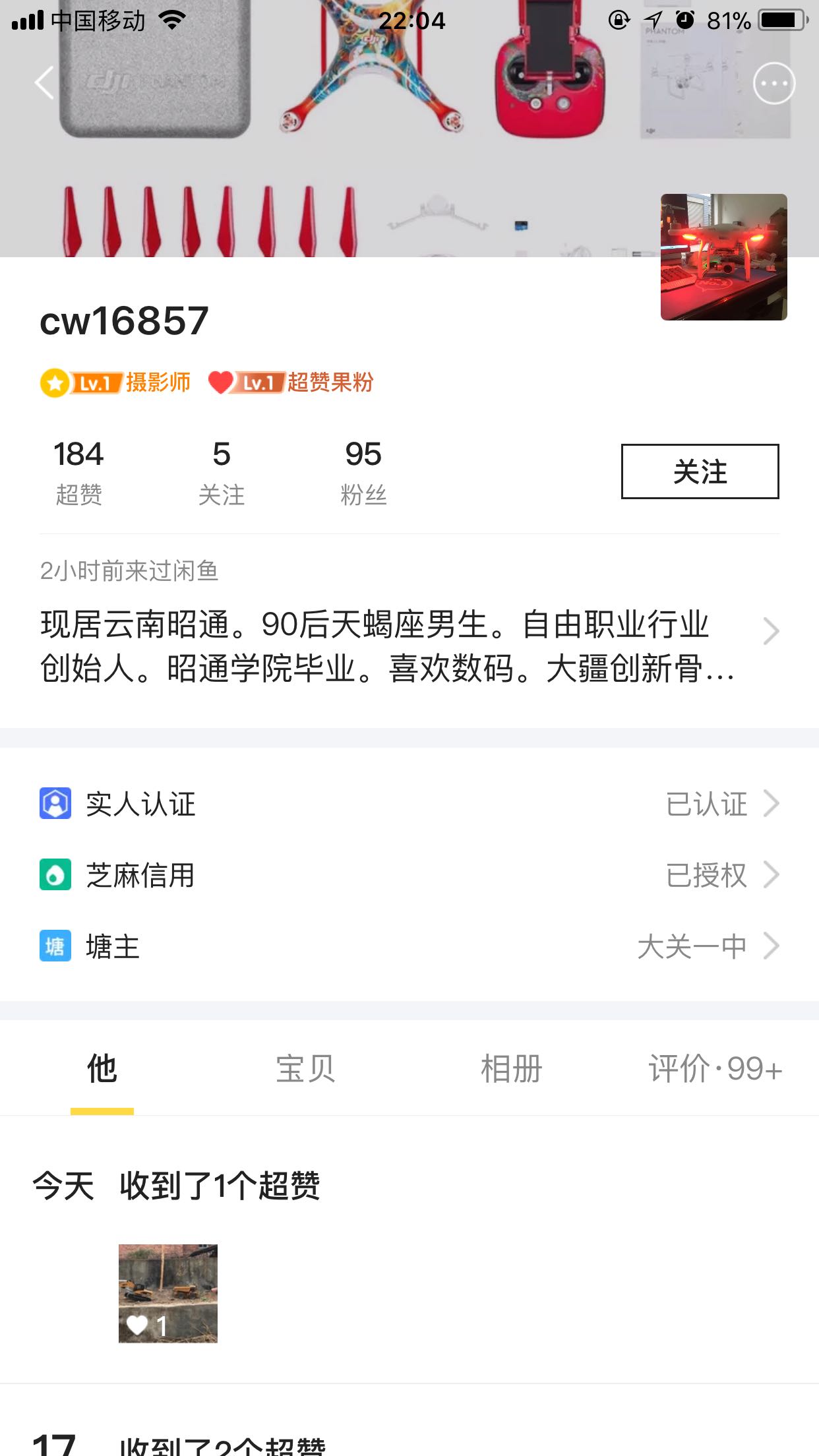Open the 塘主 大关一中 row
Image resolution: width=819 pixels, height=1456 pixels.
tap(409, 947)
